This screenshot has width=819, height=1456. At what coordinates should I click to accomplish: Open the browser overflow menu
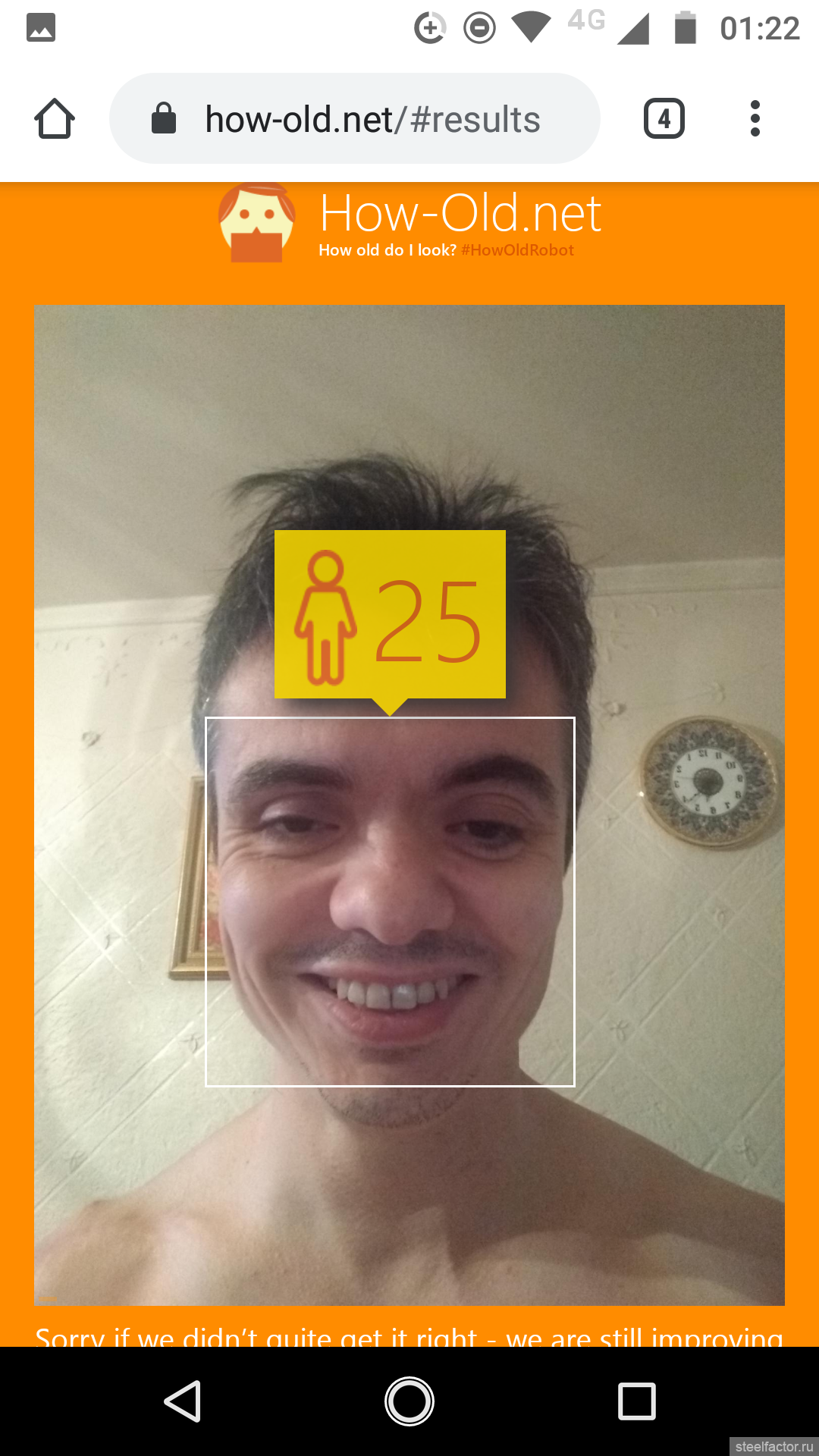click(x=755, y=119)
